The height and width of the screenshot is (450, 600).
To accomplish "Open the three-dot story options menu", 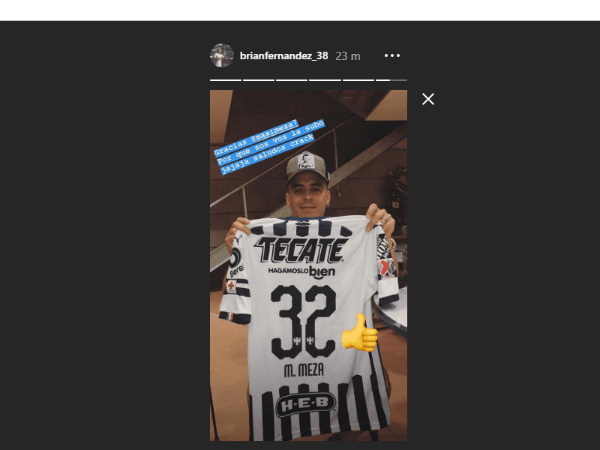I will (x=392, y=56).
